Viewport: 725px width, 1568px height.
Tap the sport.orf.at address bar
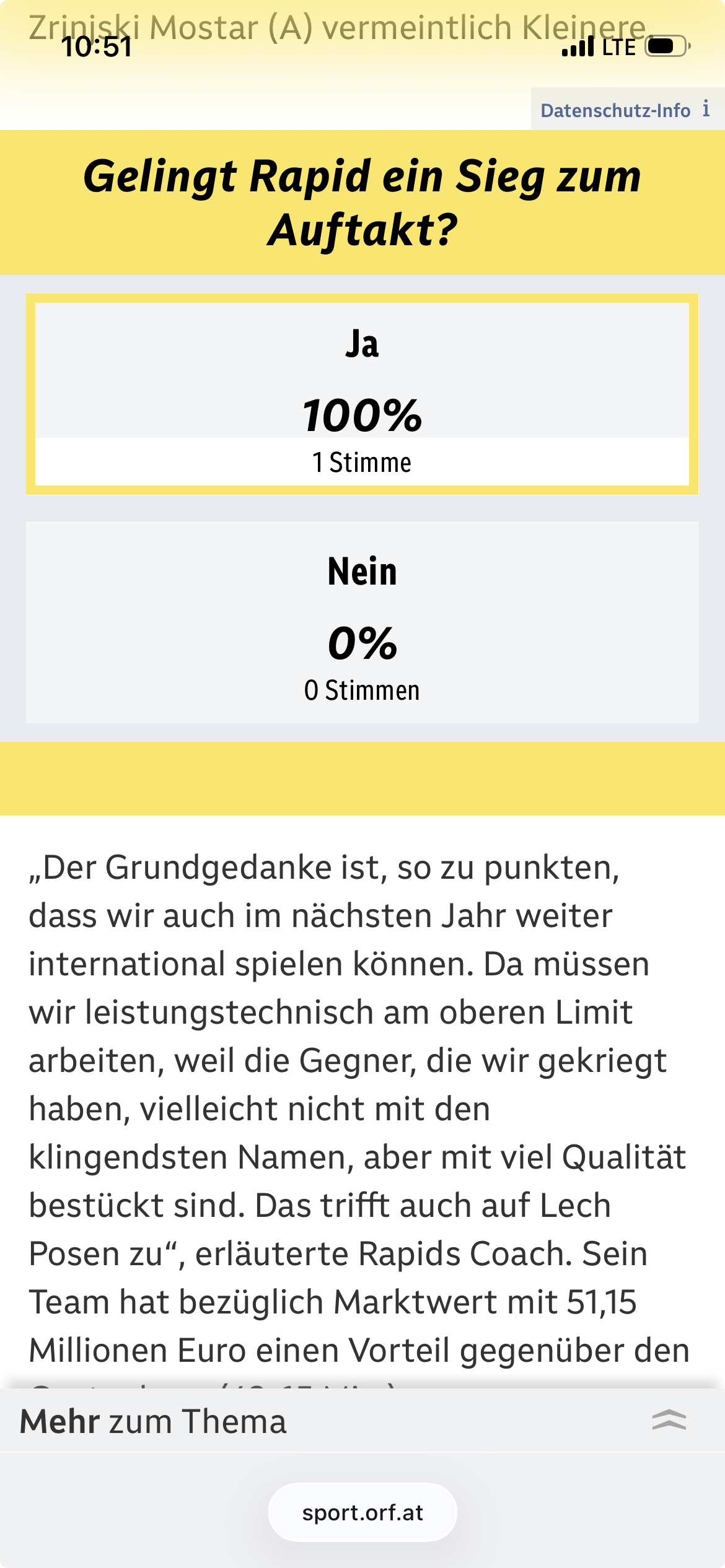362,1512
